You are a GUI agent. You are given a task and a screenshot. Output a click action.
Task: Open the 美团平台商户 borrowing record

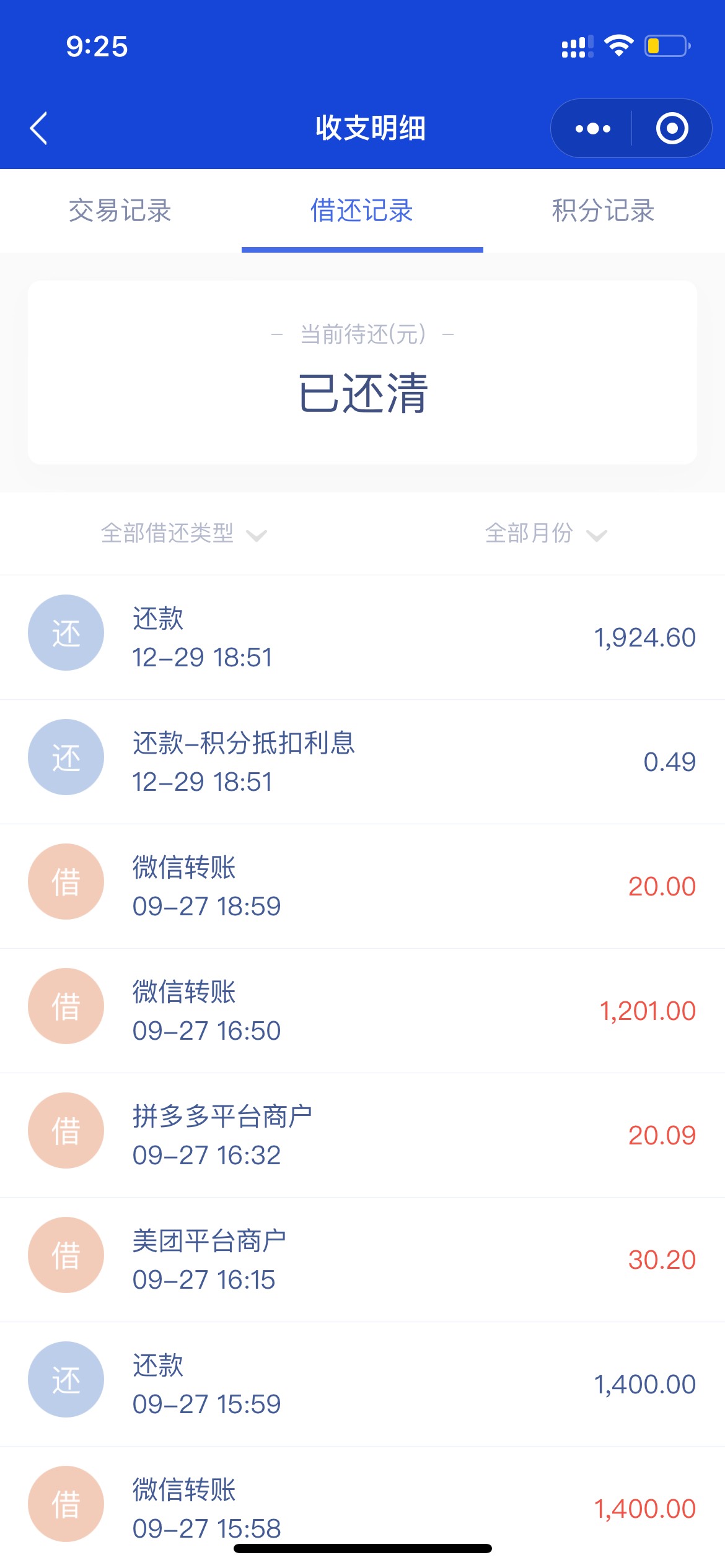pos(362,1260)
